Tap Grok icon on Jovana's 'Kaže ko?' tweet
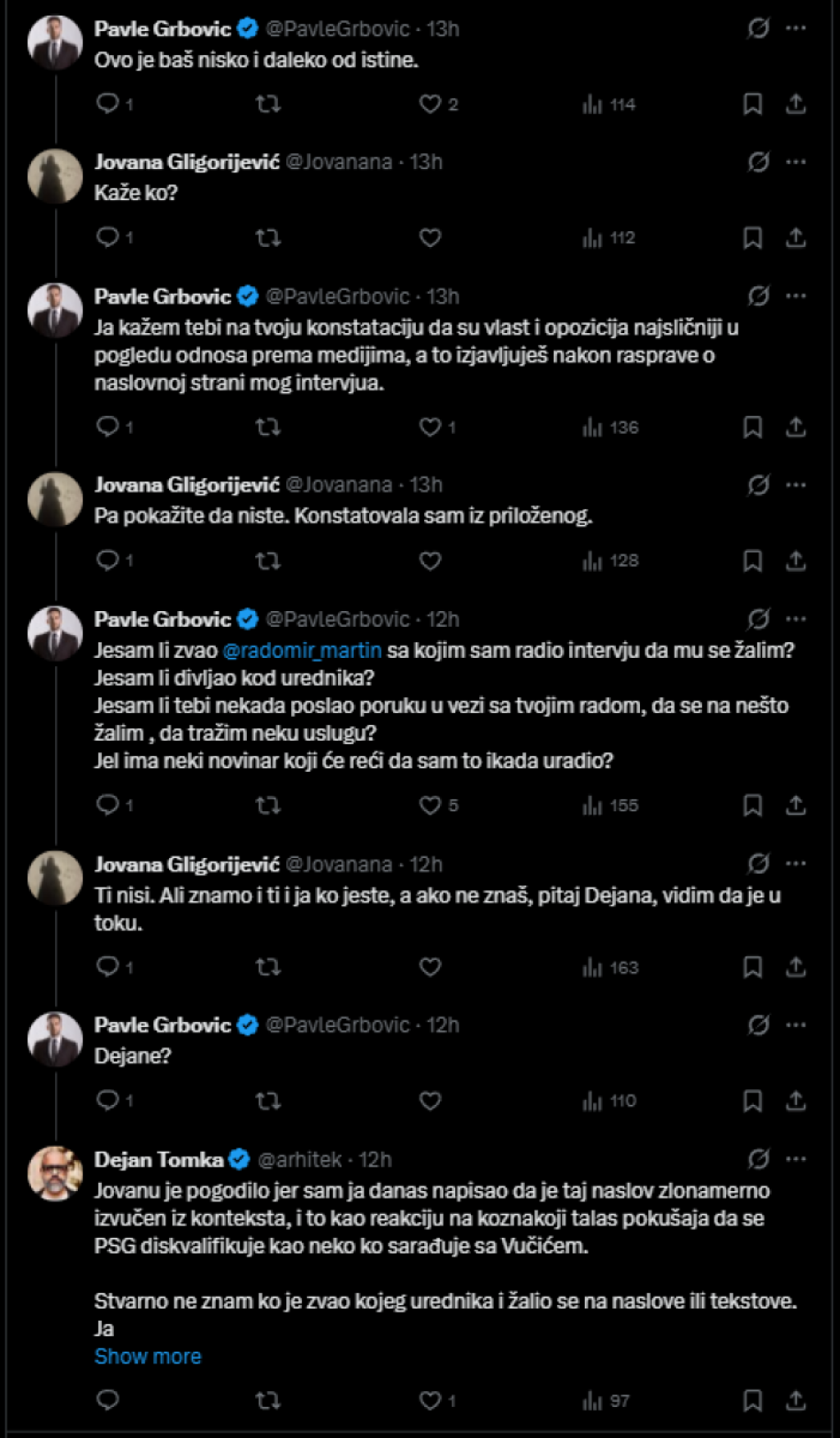 758,162
